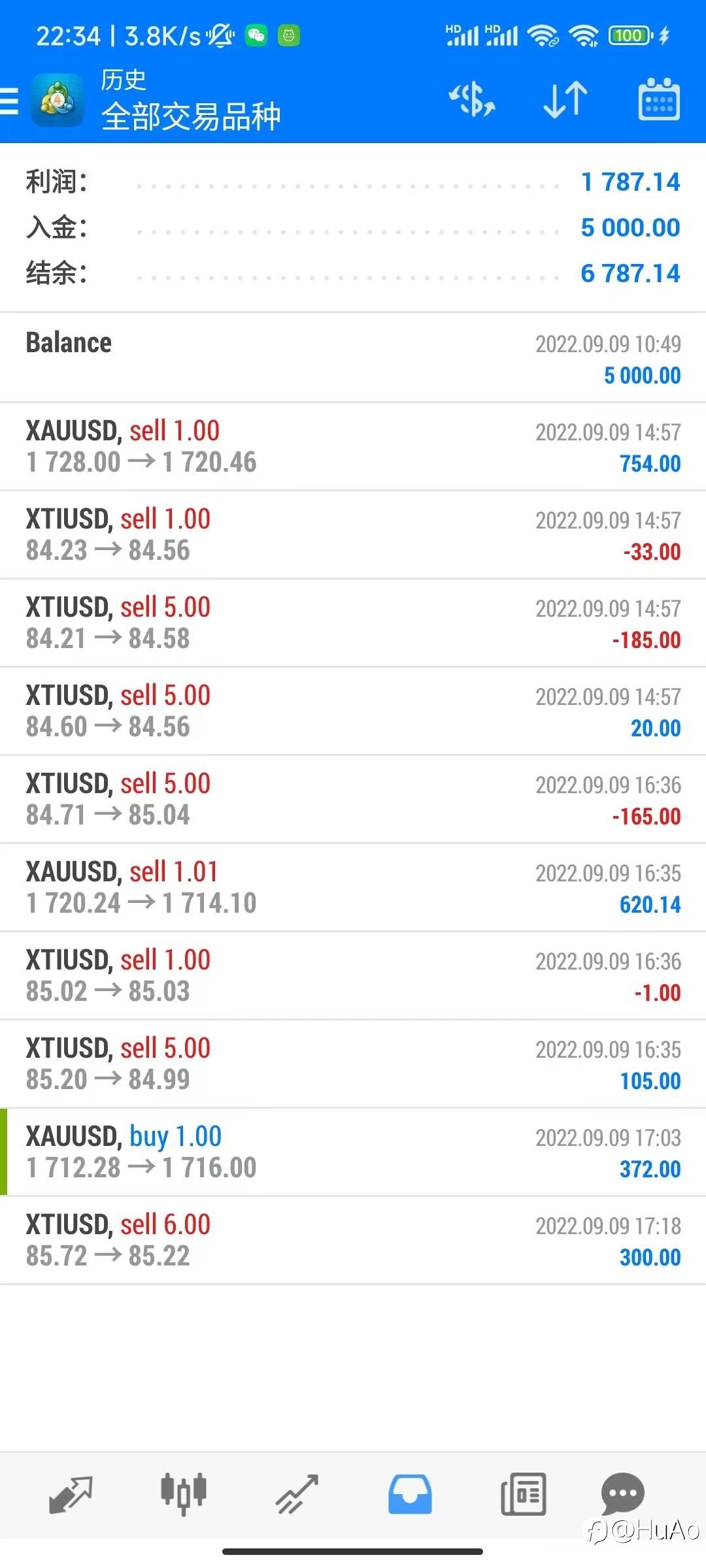This screenshot has width=706, height=1568.
Task: Open the drawer menu button
Action: 9,101
